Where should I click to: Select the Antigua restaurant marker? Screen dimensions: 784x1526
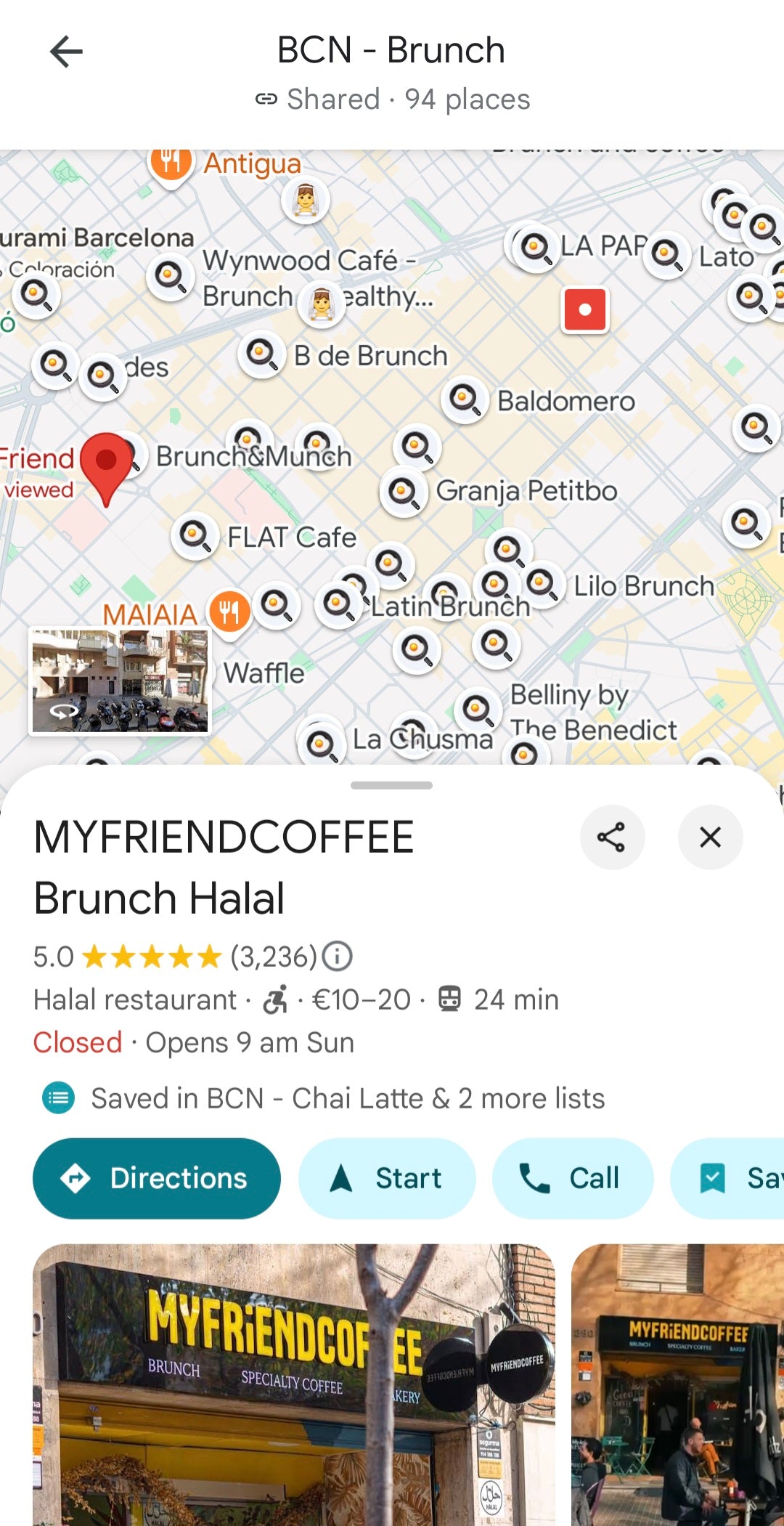pyautogui.click(x=171, y=163)
